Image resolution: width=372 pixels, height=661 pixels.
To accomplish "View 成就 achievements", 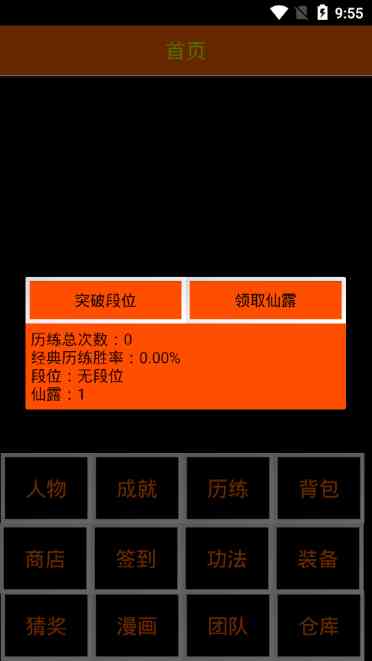I will pyautogui.click(x=137, y=488).
